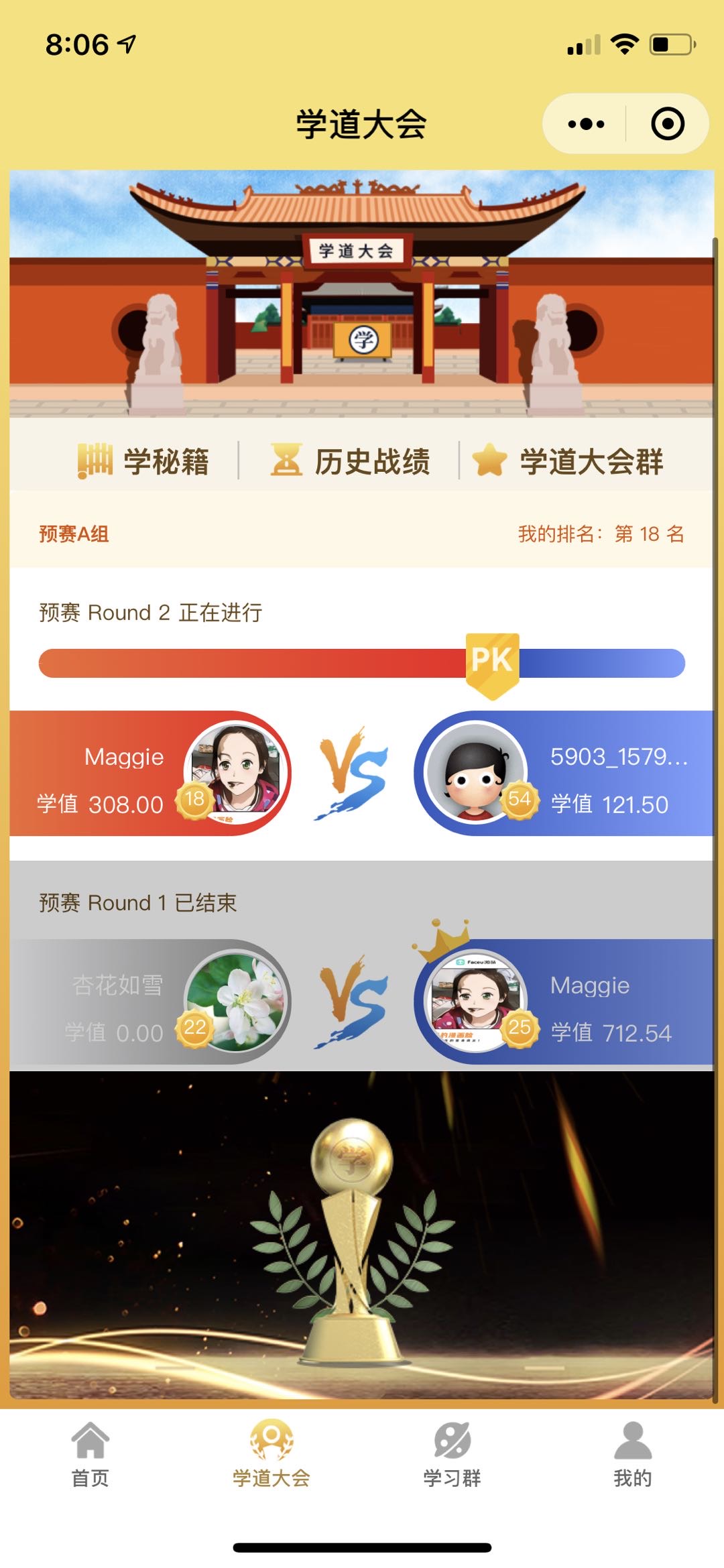View the finished 预赛 Round 1 match
This screenshot has width=724, height=1568.
coord(361,1001)
